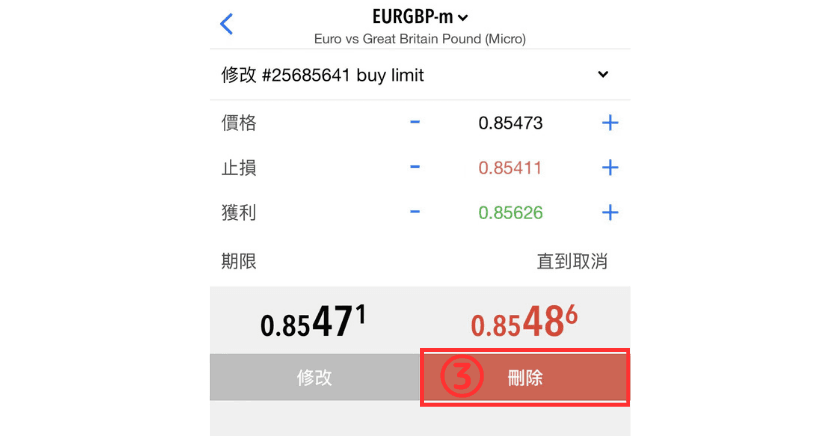Open the EURGBP-m symbol selector
This screenshot has width=840, height=436.
point(419,16)
